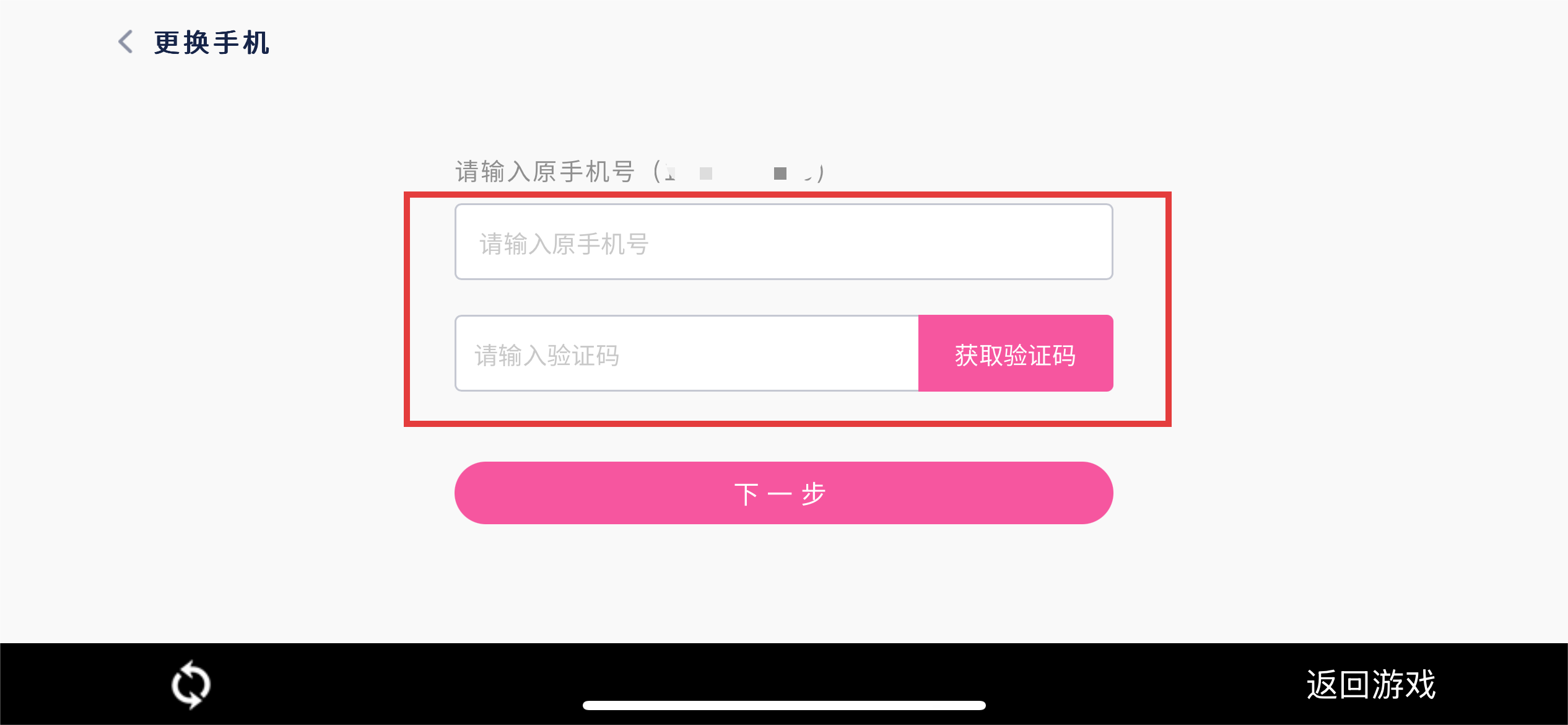Image resolution: width=1568 pixels, height=725 pixels.
Task: Go back from 更换手机 page
Action: click(x=126, y=42)
